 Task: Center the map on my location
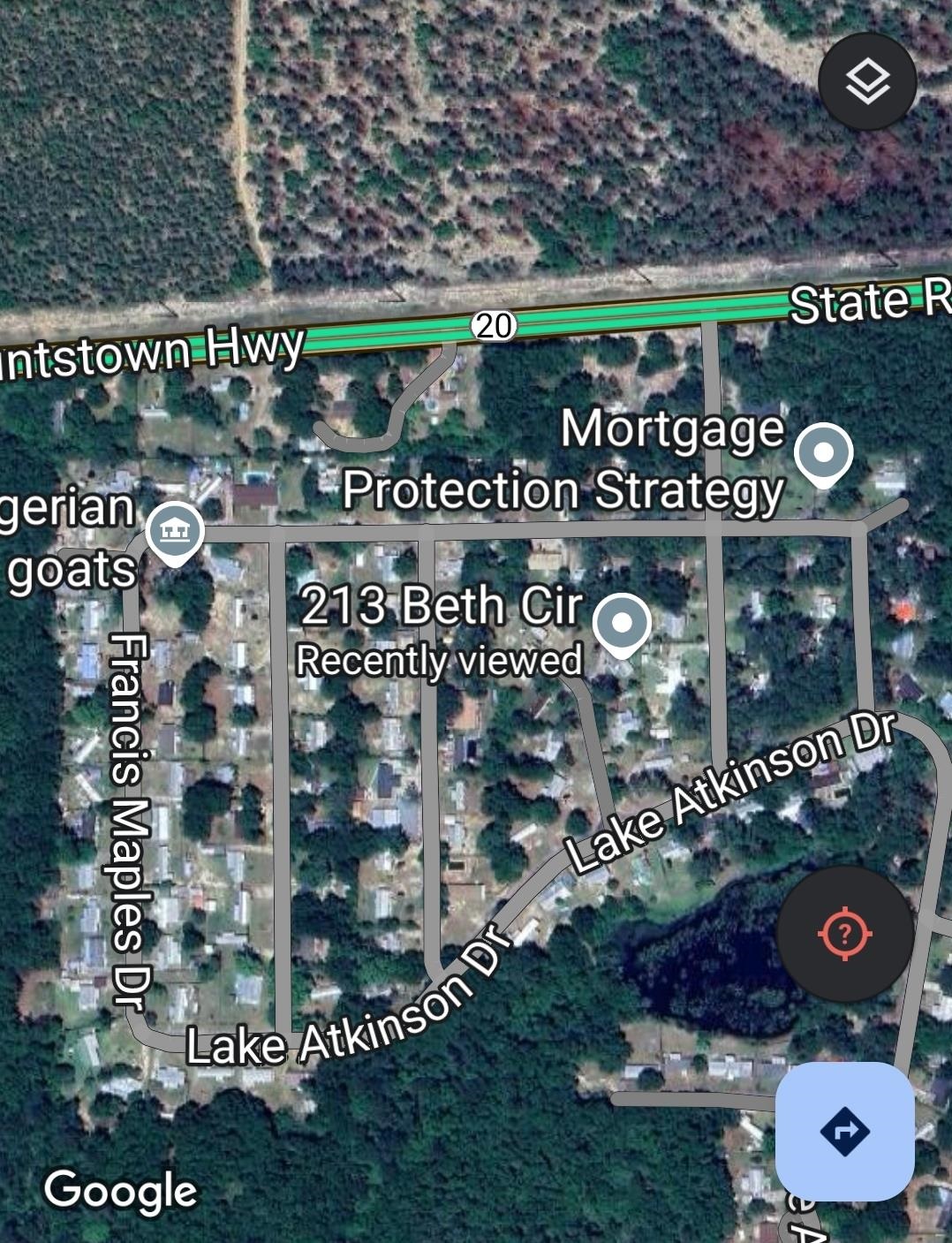[845, 933]
